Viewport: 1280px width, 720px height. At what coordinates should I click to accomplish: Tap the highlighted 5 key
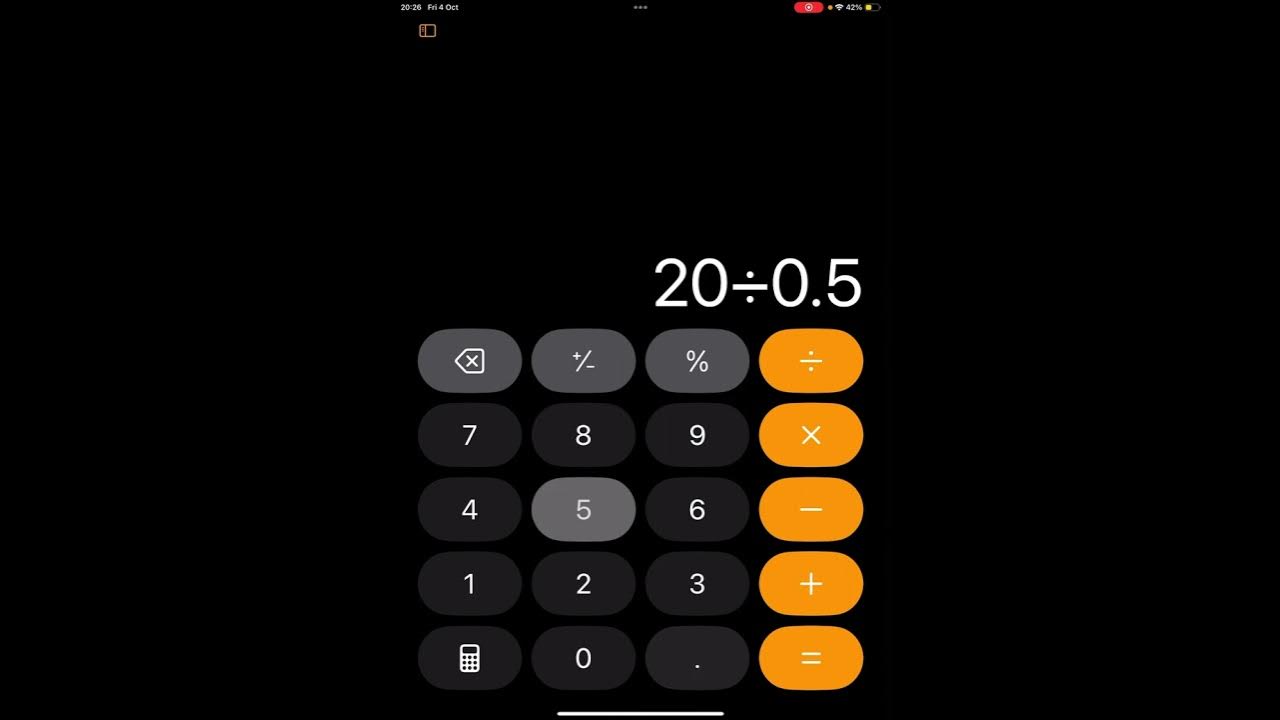[x=584, y=510]
